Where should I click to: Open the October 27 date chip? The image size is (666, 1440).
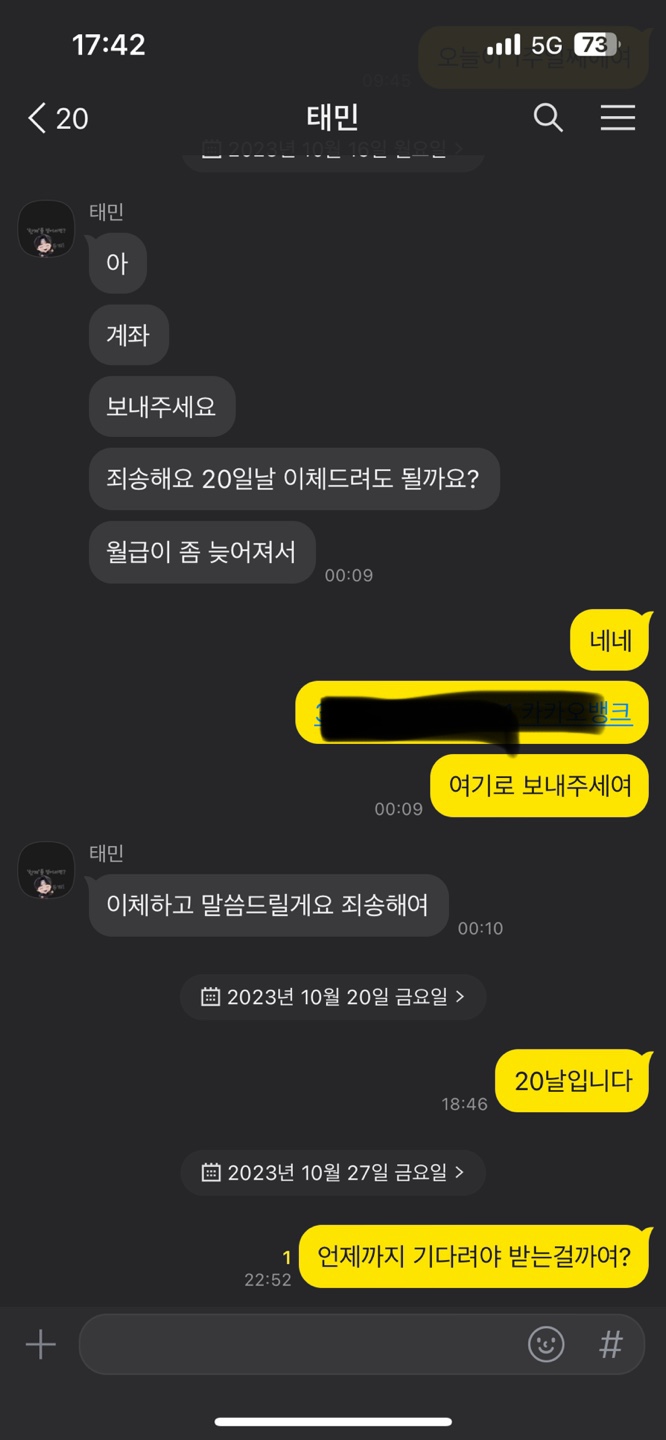pos(333,1173)
